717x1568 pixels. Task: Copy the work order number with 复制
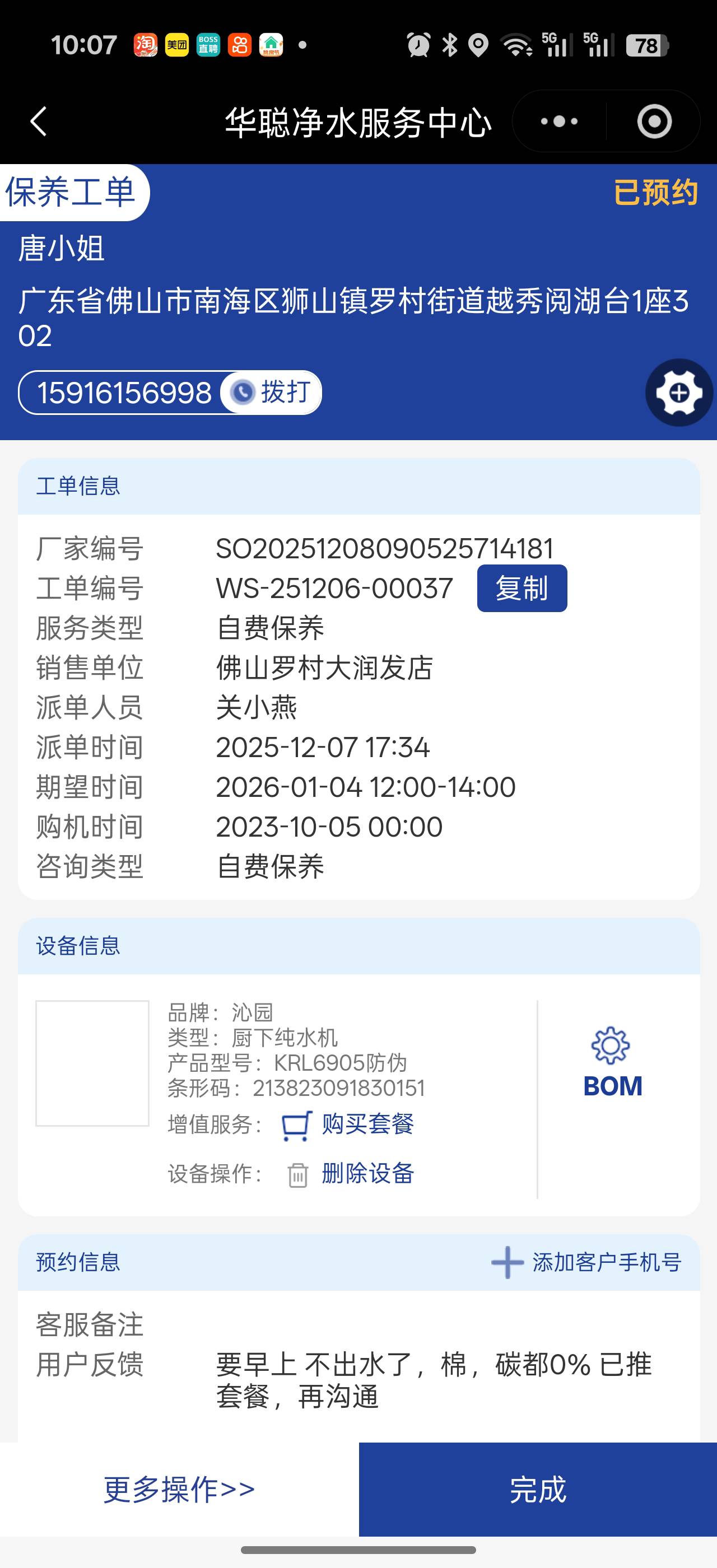(x=522, y=588)
